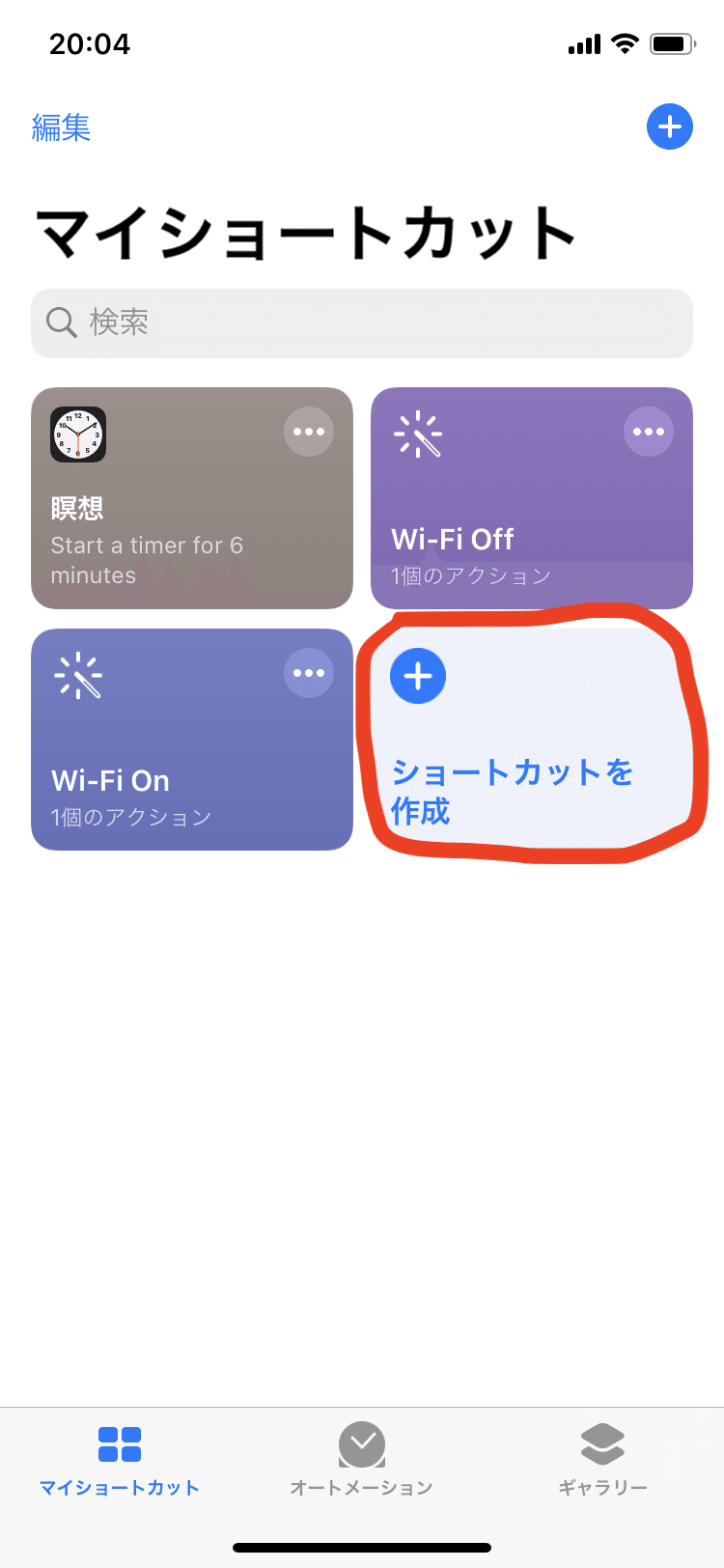Open options for the 瞑想 shortcut via ellipsis
724x1568 pixels.
[x=309, y=432]
